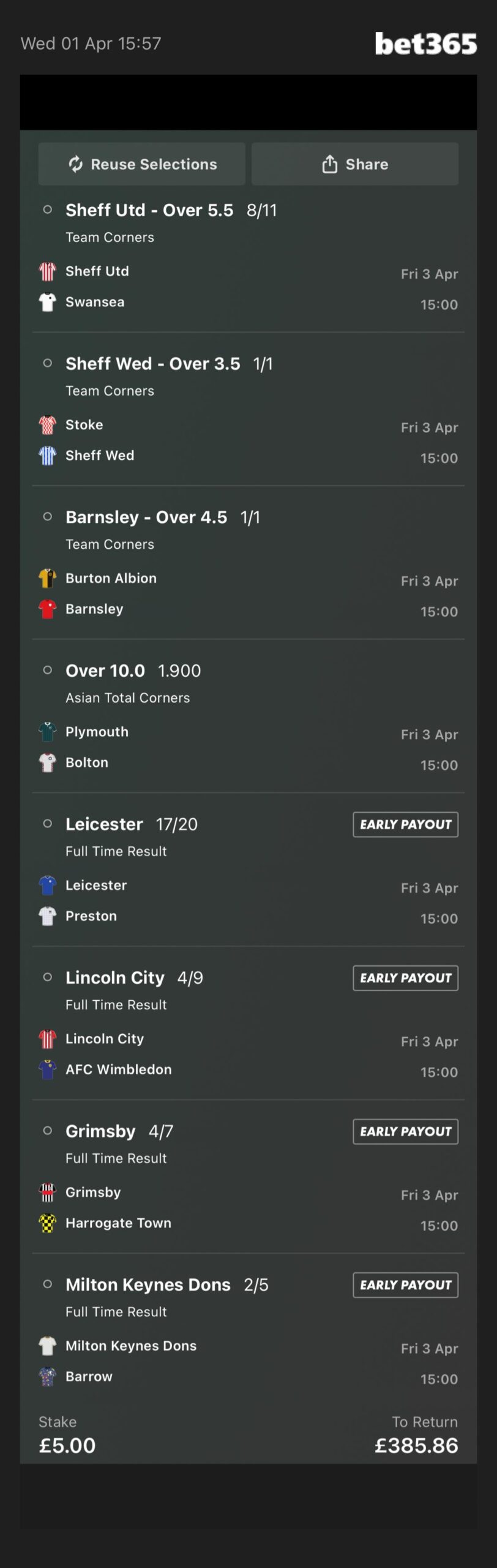
Task: Share this bet slip
Action: point(355,164)
